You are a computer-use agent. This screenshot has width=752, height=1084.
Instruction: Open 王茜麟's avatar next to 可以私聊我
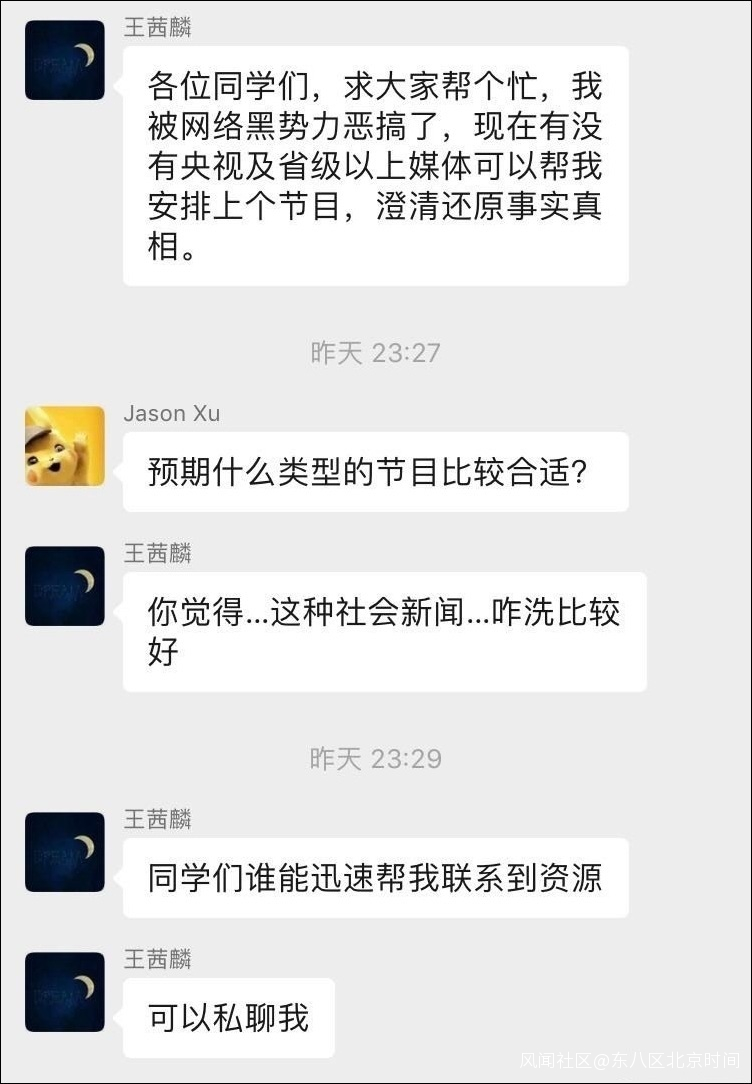tap(65, 992)
